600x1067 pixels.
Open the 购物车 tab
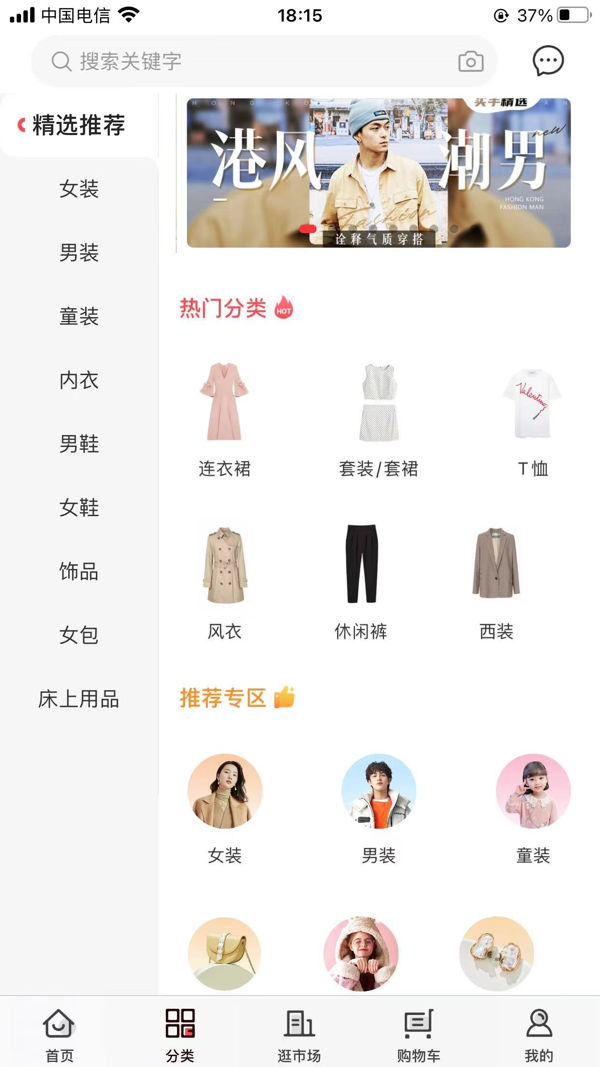418,1034
